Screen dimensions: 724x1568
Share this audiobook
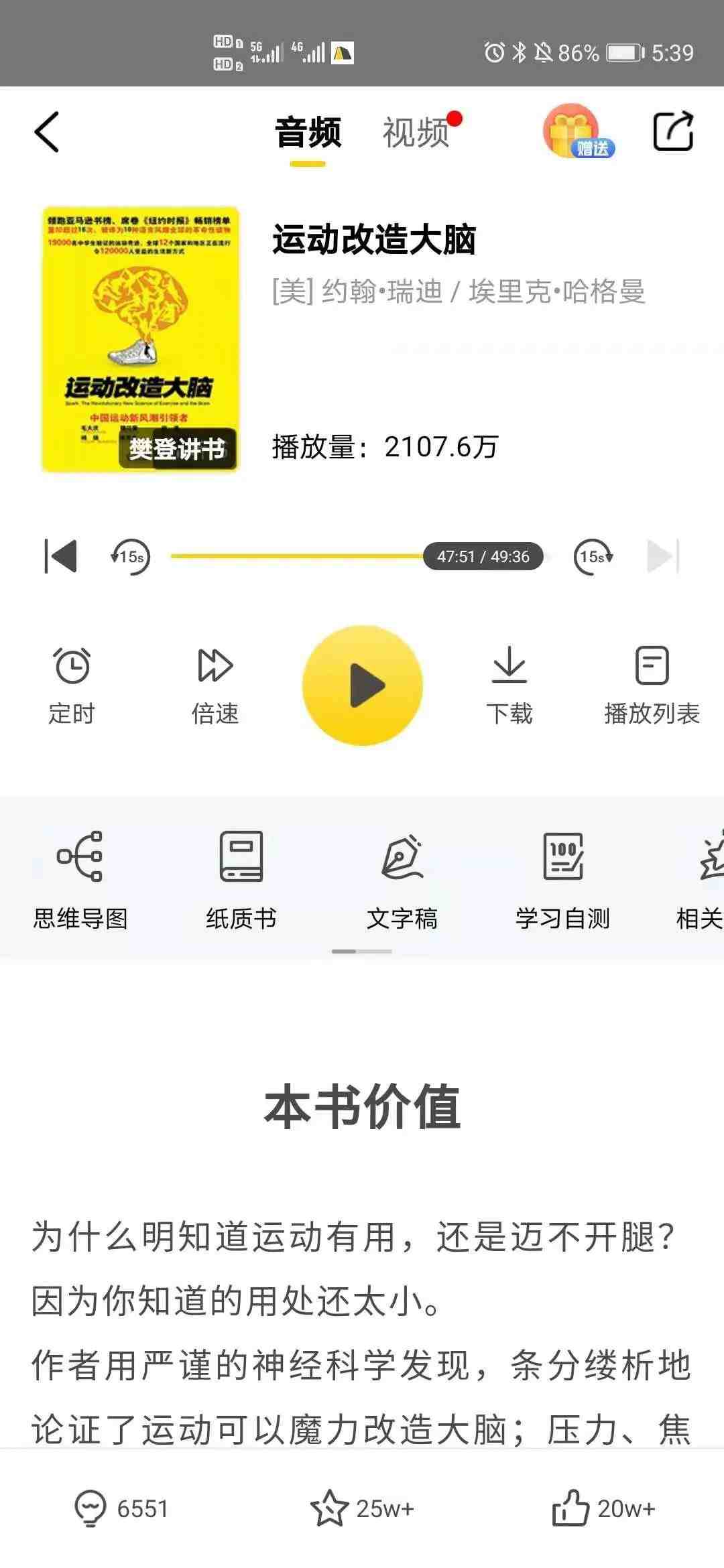coord(672,131)
